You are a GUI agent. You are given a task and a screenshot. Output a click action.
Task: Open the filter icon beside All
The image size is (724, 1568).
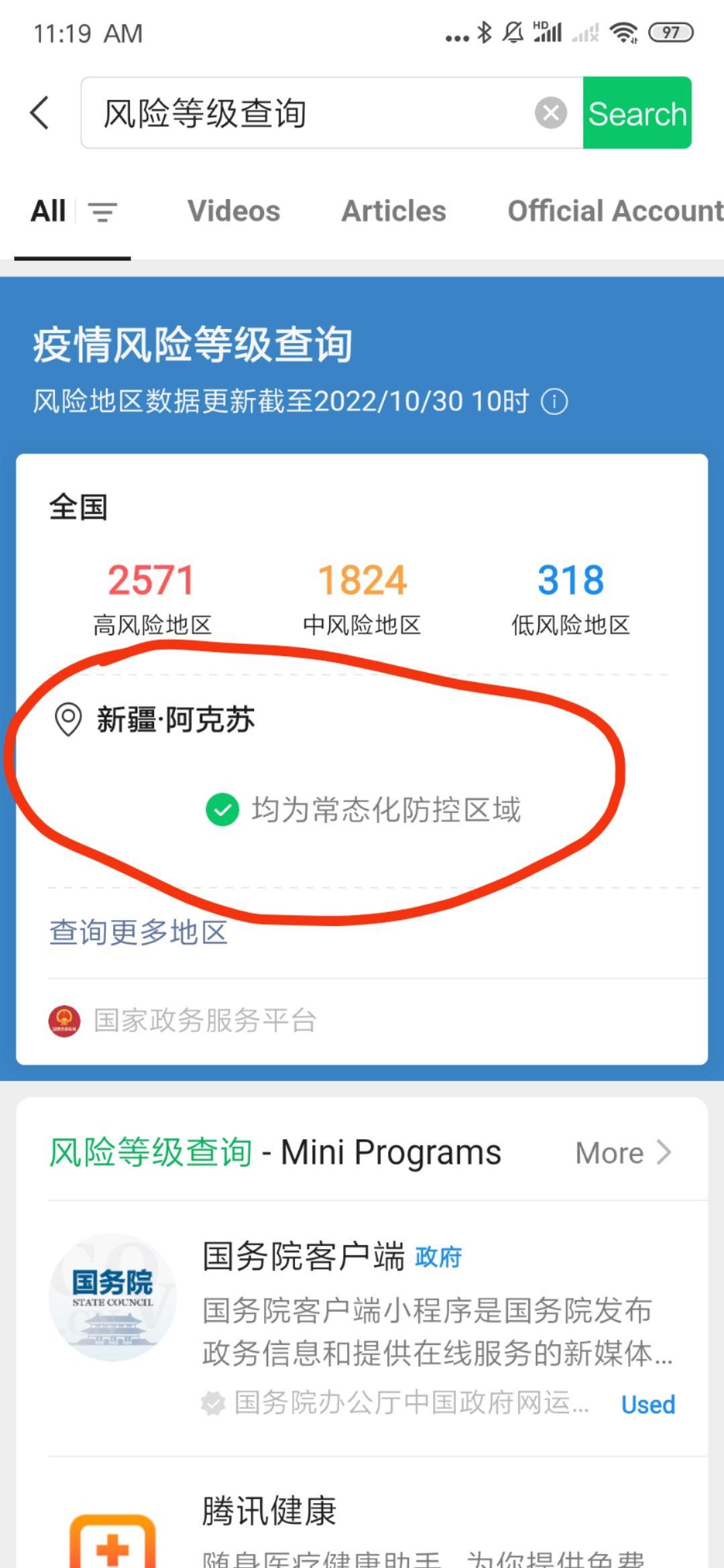tap(103, 212)
